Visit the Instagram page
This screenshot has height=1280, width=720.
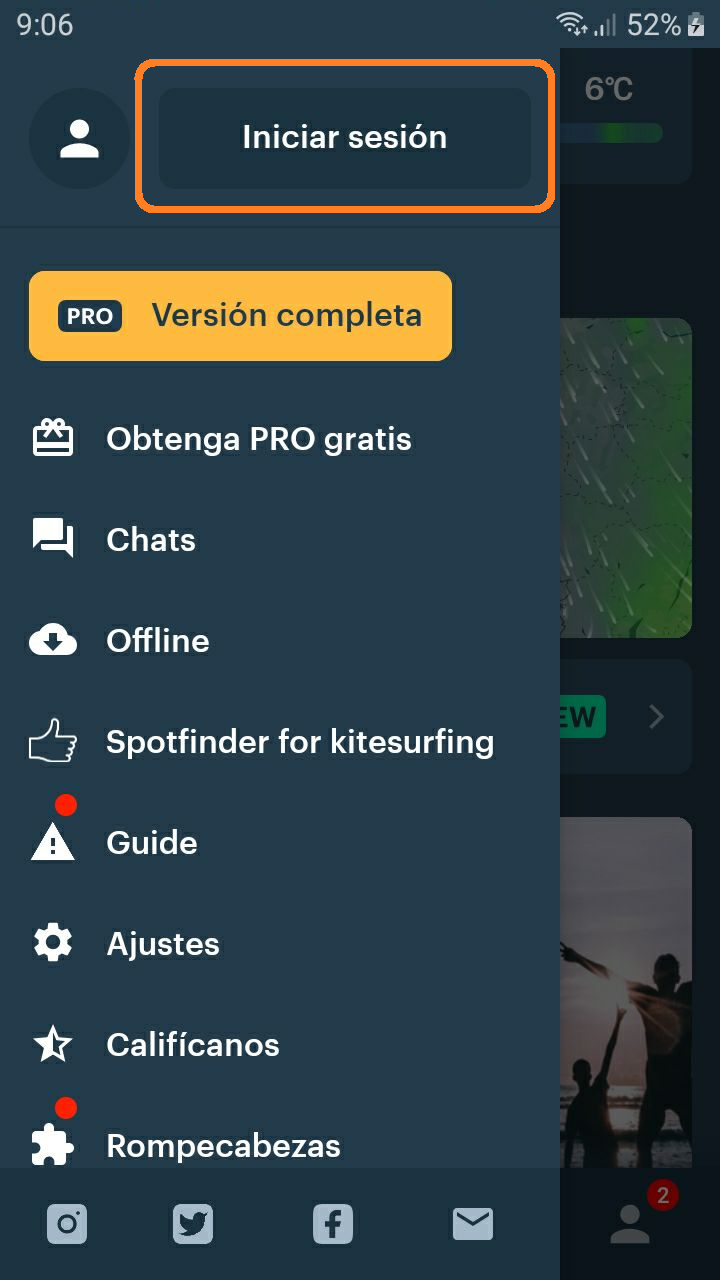(67, 1224)
